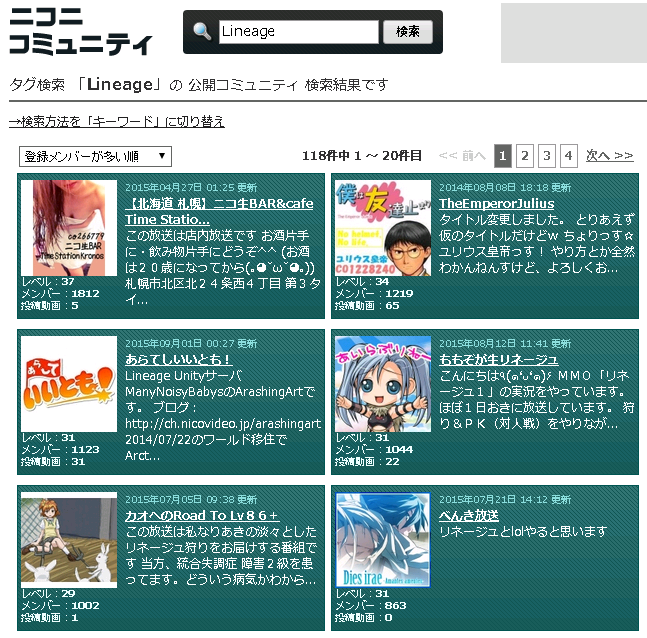
Task: Open カオへのRoad To Lv８６+ community
Action: 200,514
